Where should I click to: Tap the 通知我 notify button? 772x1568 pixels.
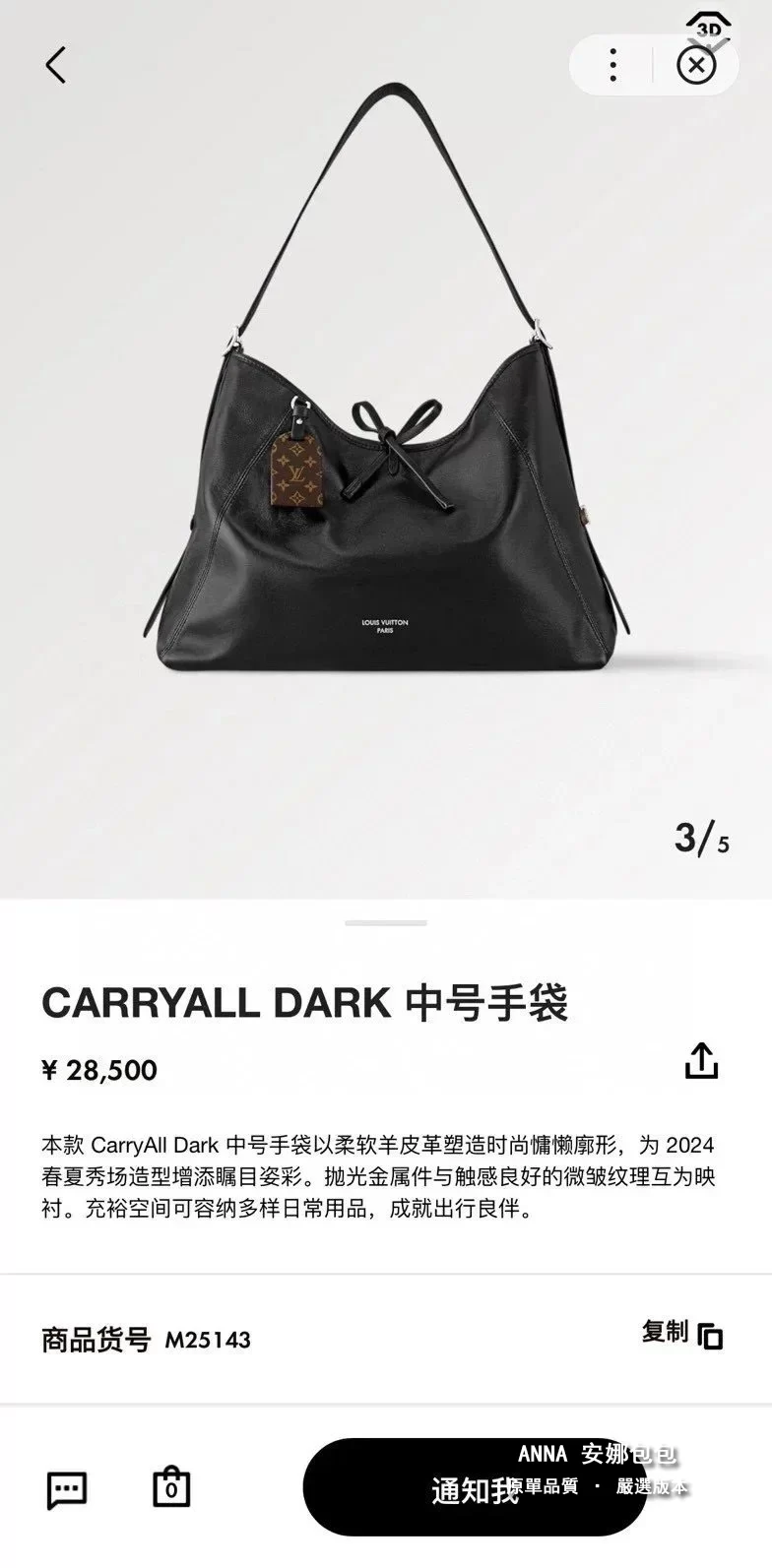click(473, 1489)
